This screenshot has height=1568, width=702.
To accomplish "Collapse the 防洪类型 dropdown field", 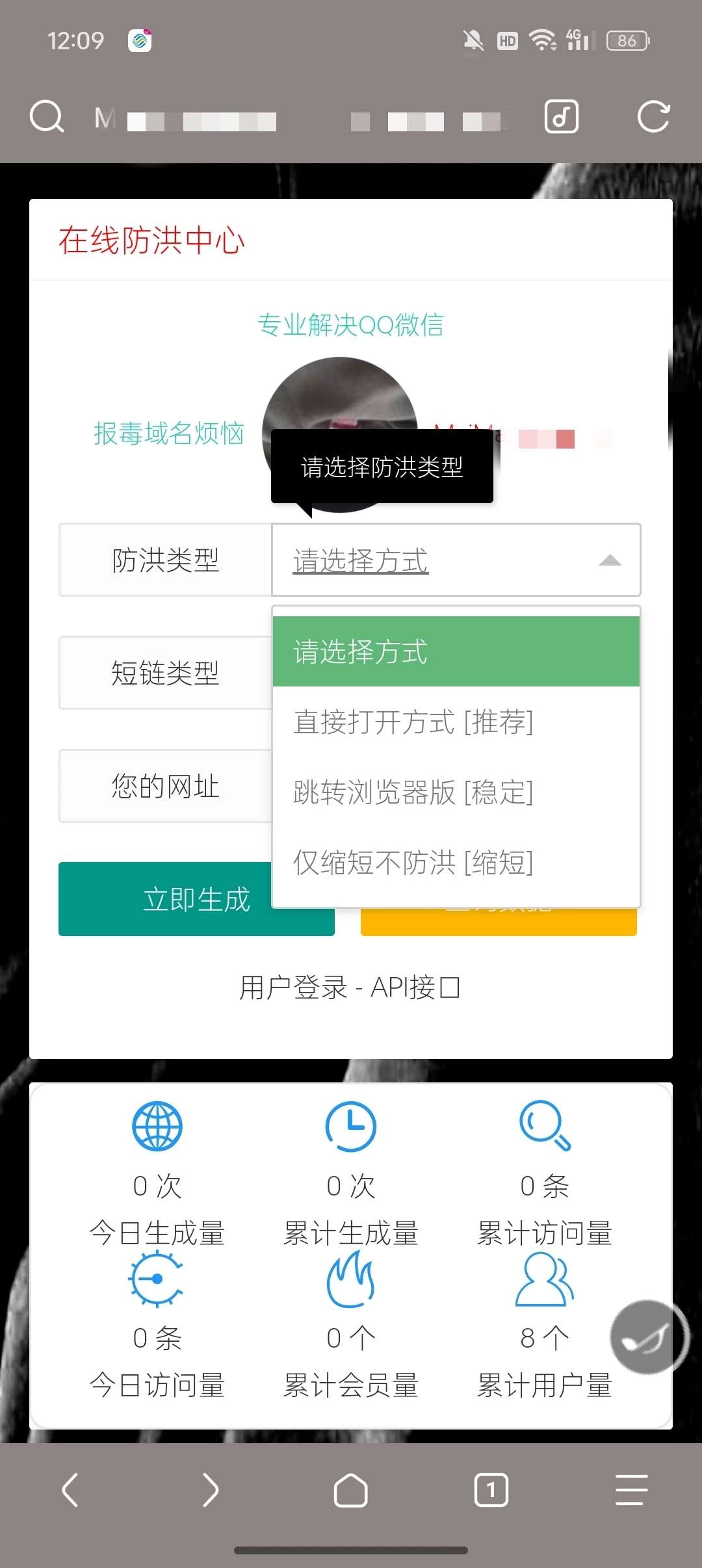I will coord(456,560).
